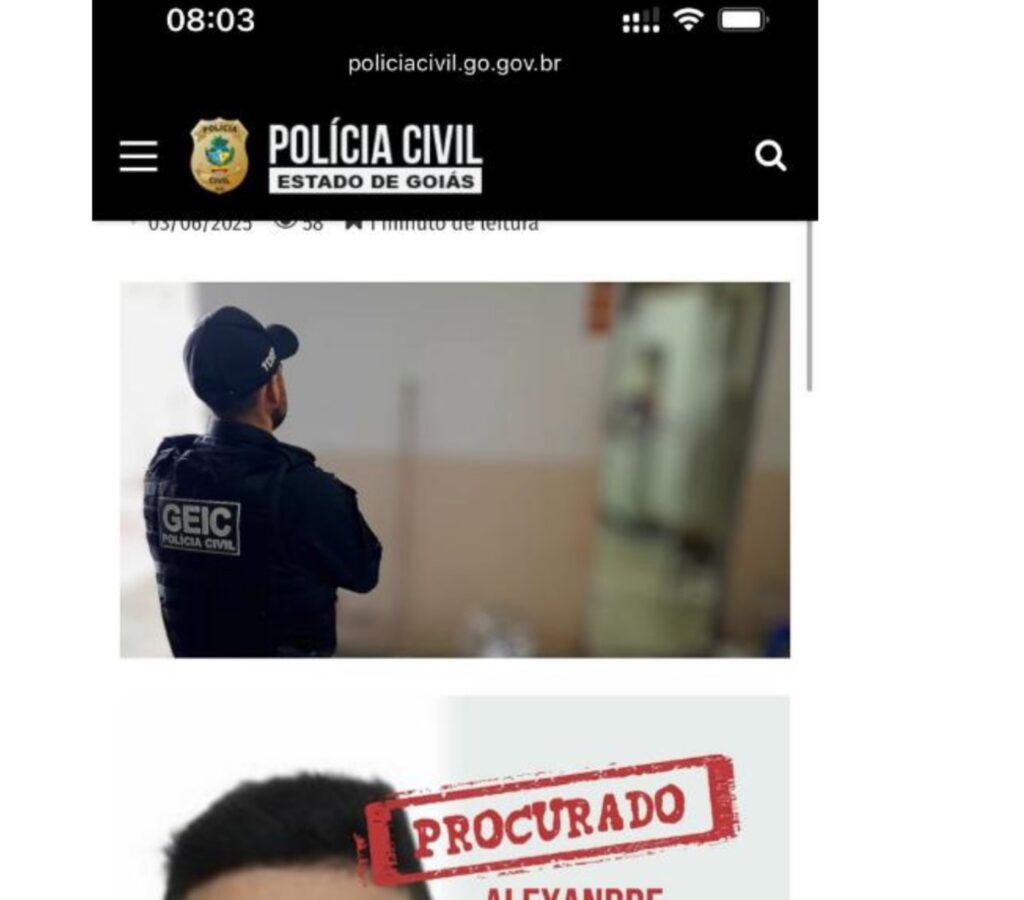Open the site search magnifier
The width and height of the screenshot is (1024, 900).
click(x=770, y=156)
